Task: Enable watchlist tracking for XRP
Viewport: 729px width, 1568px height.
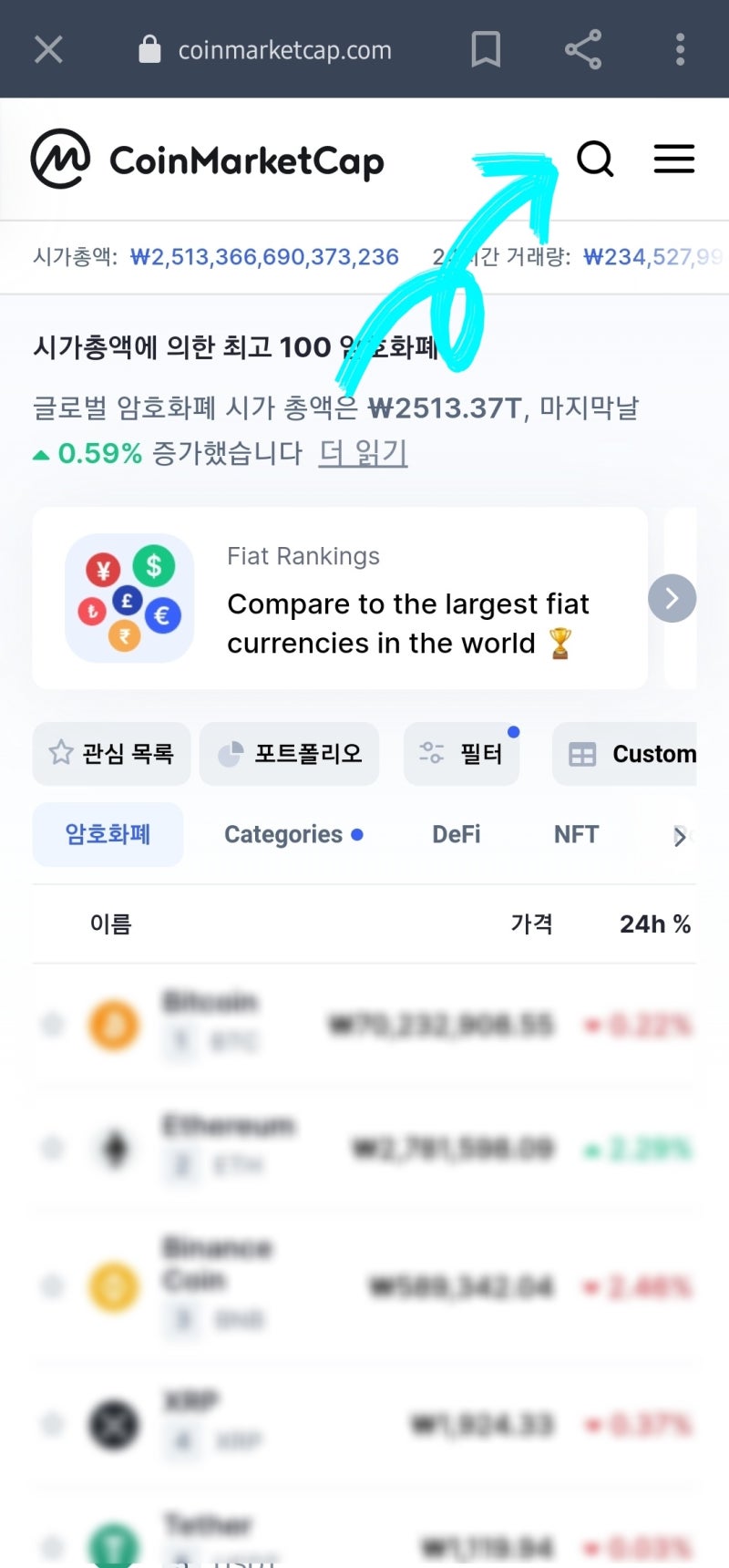Action: [x=52, y=1425]
